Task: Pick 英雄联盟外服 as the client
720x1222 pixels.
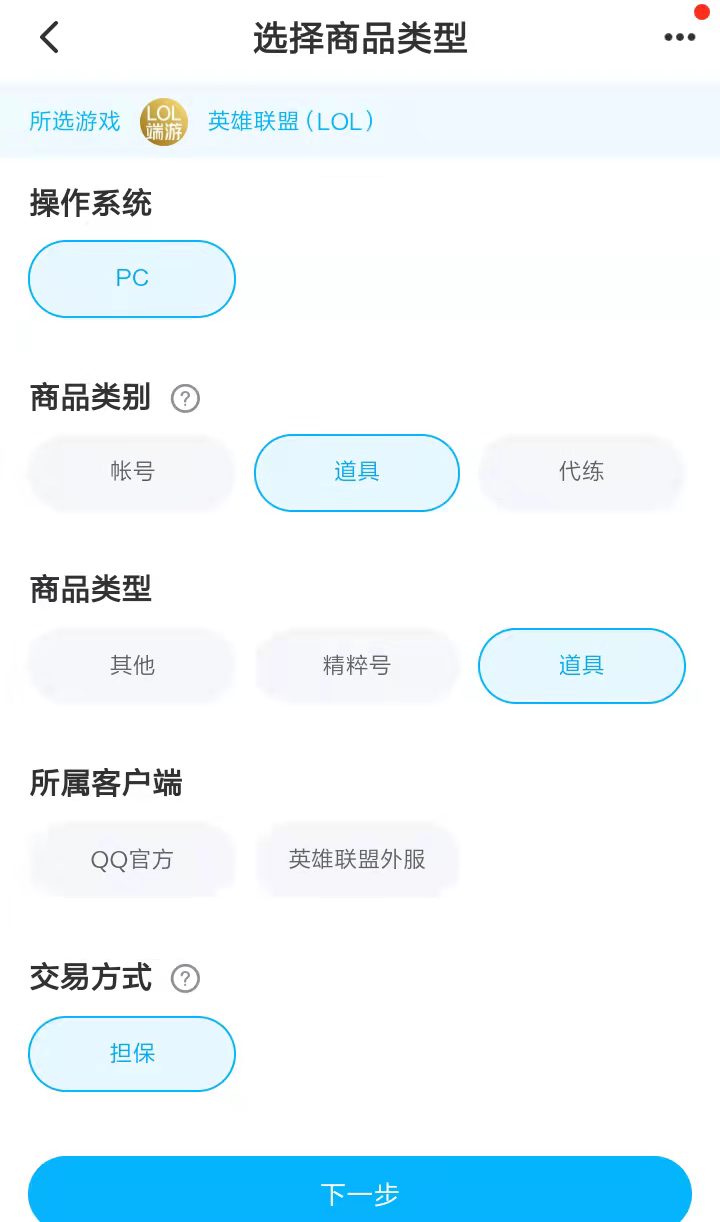Action: [357, 860]
